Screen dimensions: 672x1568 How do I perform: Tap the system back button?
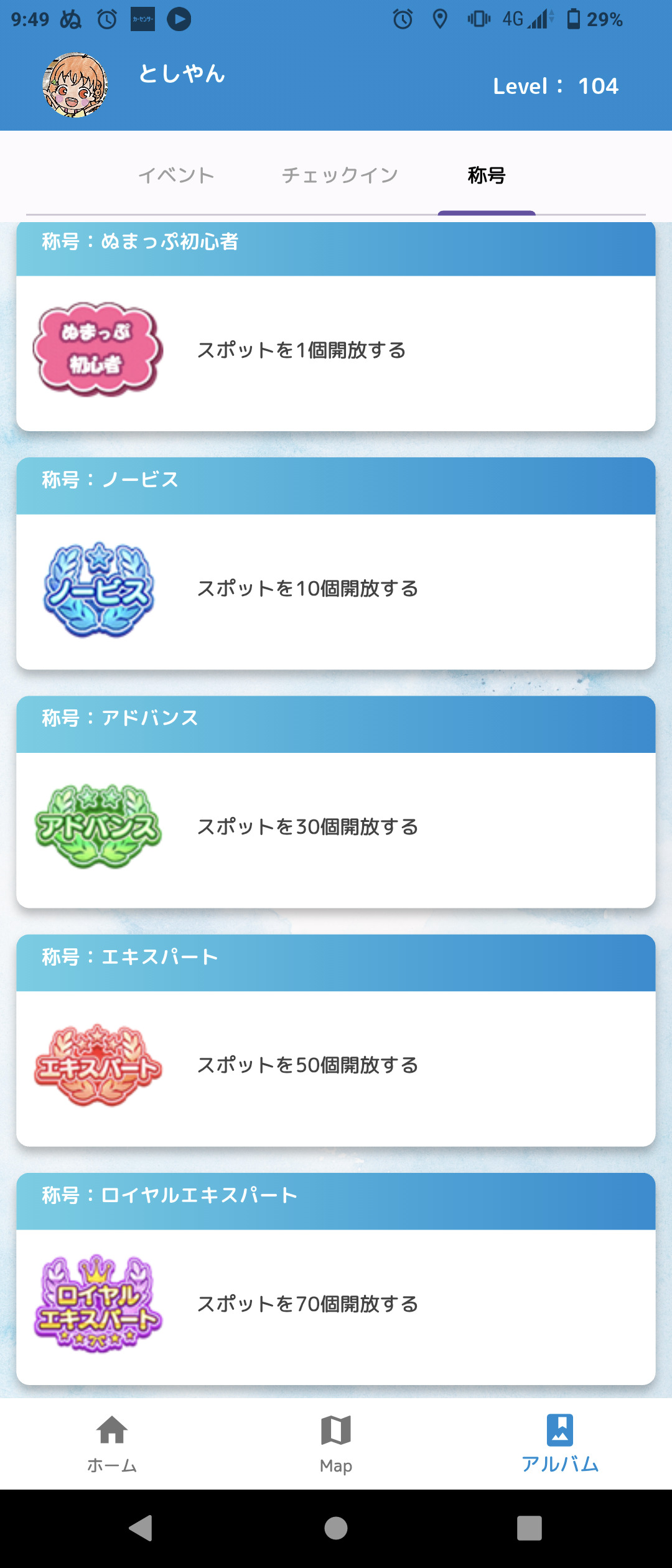pyautogui.click(x=141, y=1528)
